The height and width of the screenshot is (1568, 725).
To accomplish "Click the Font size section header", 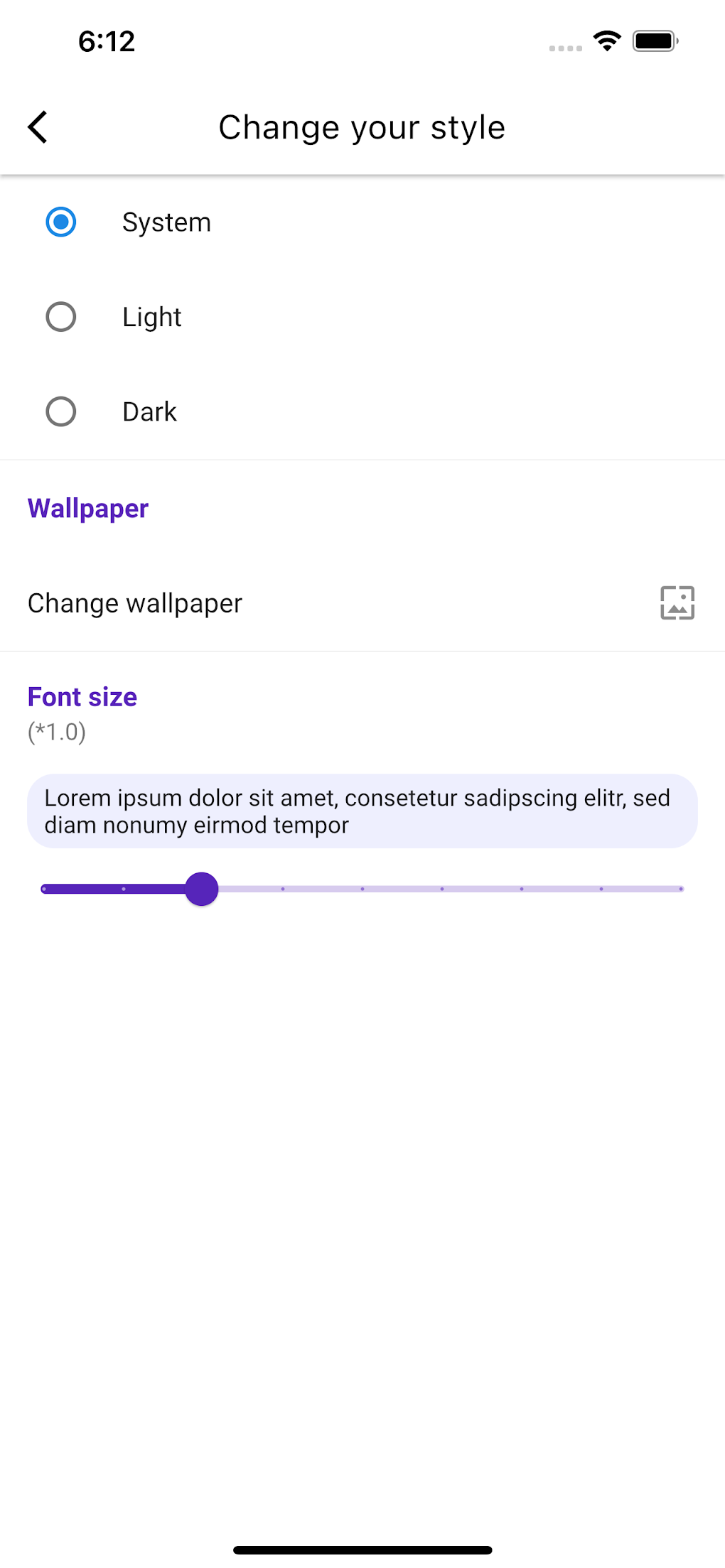I will pyautogui.click(x=82, y=697).
